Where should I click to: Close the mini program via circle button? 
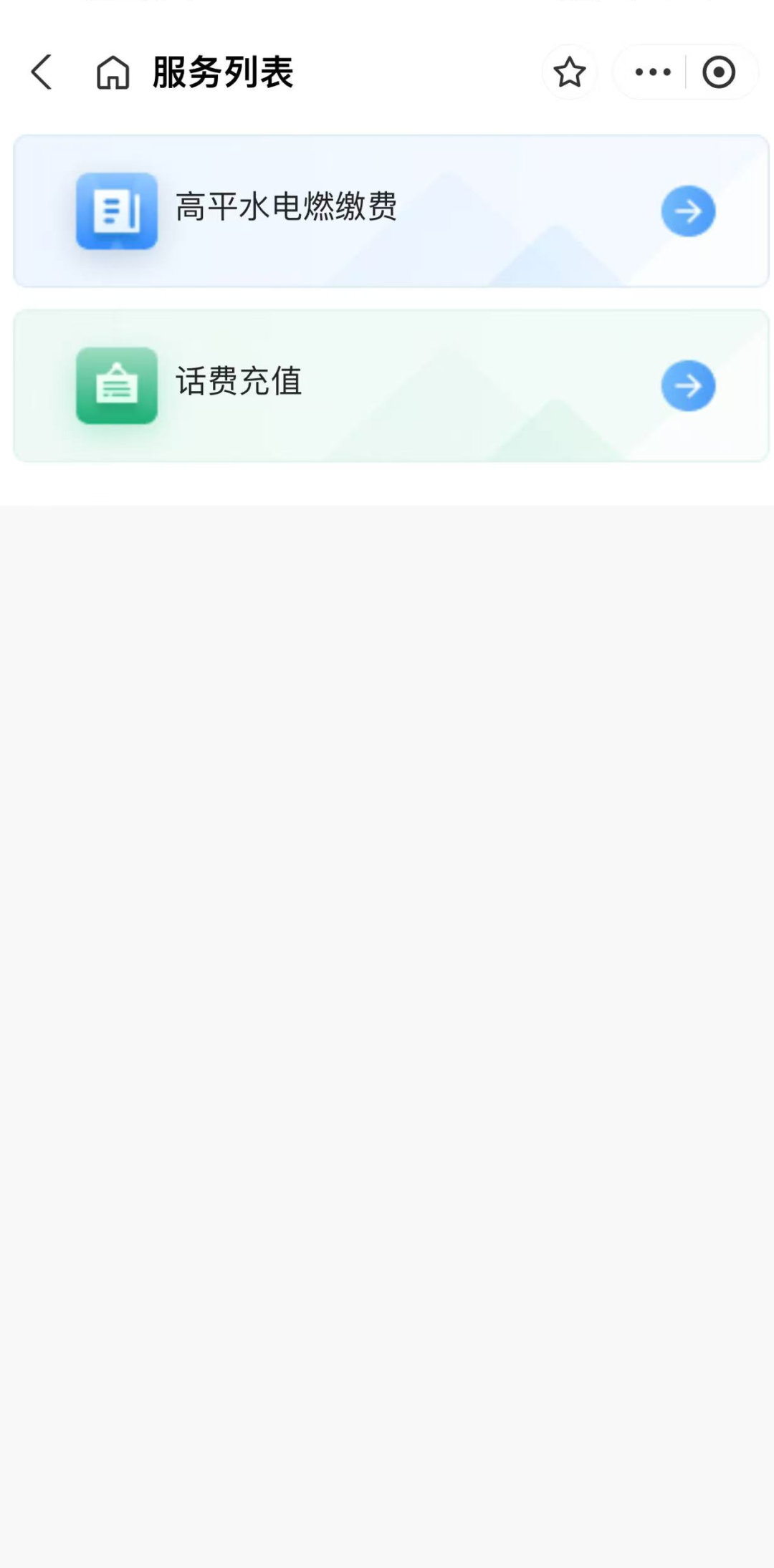coord(719,72)
